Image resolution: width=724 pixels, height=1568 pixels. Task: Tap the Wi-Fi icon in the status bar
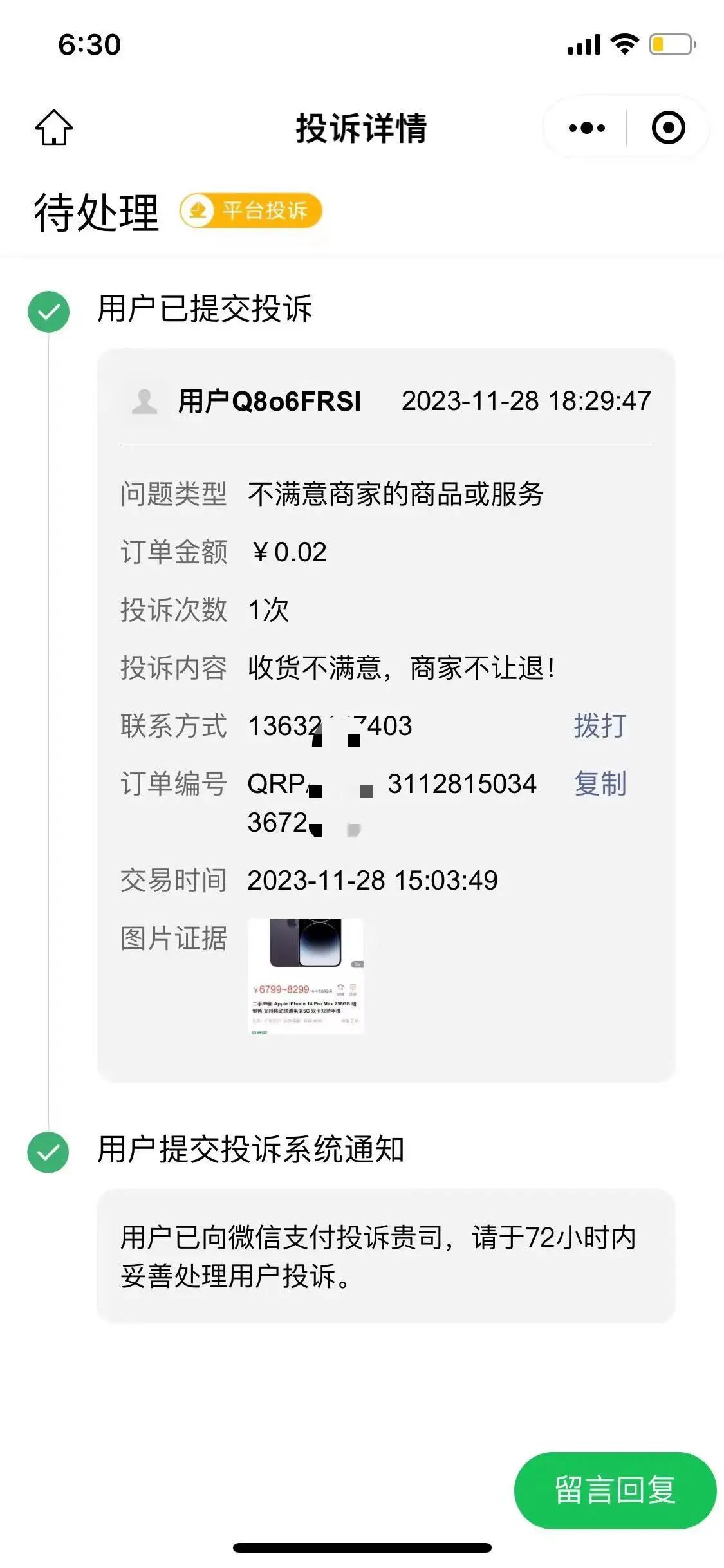point(623,44)
